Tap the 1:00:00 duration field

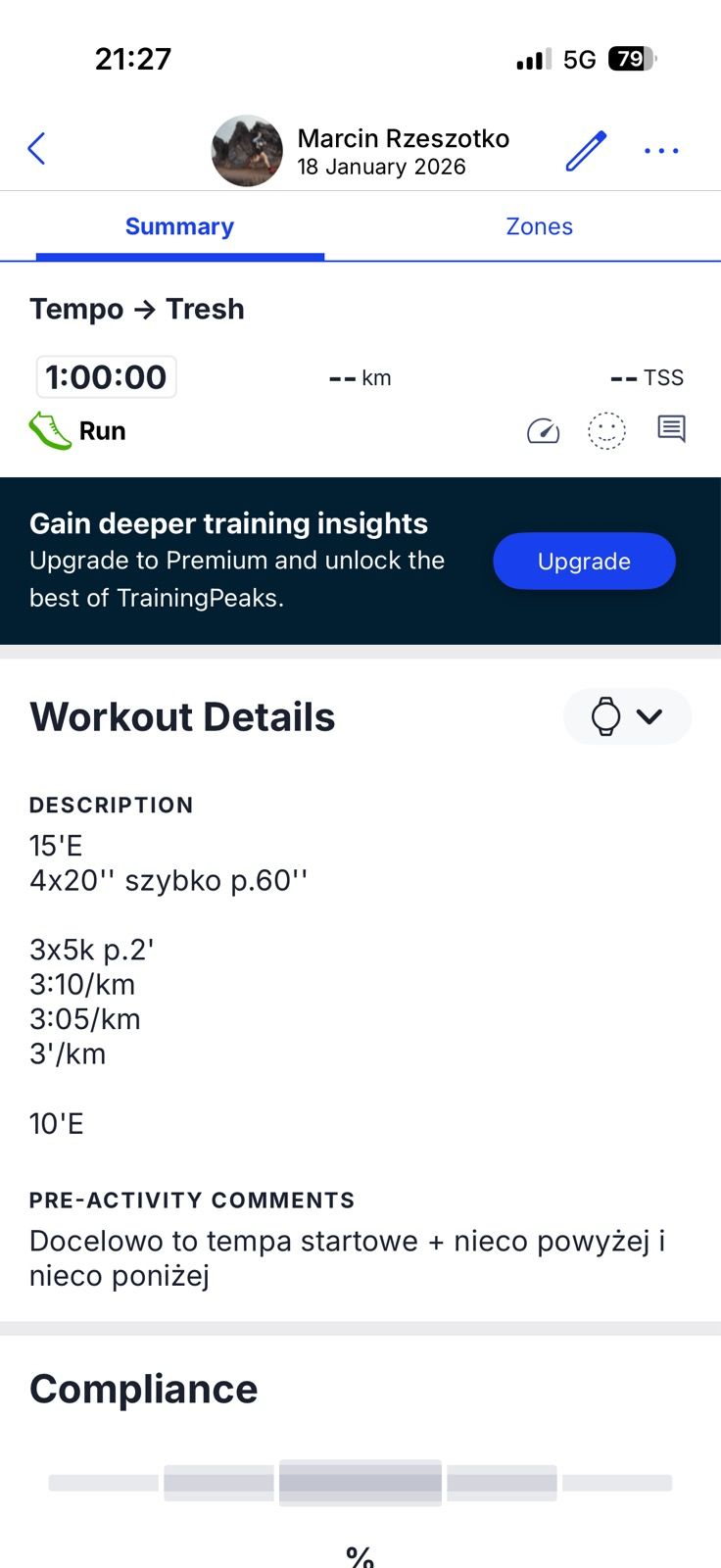coord(106,377)
